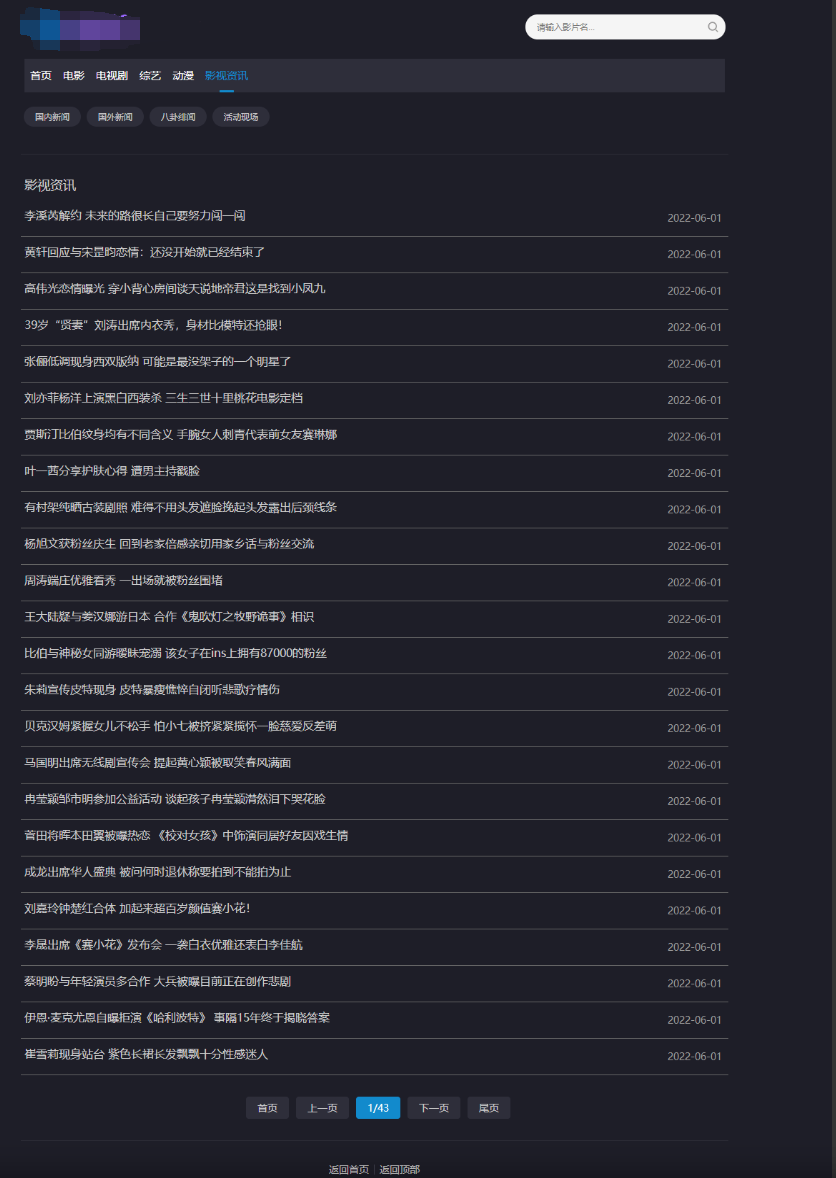Tap the 上一页 pagination button
This screenshot has height=1178, width=836.
322,1108
